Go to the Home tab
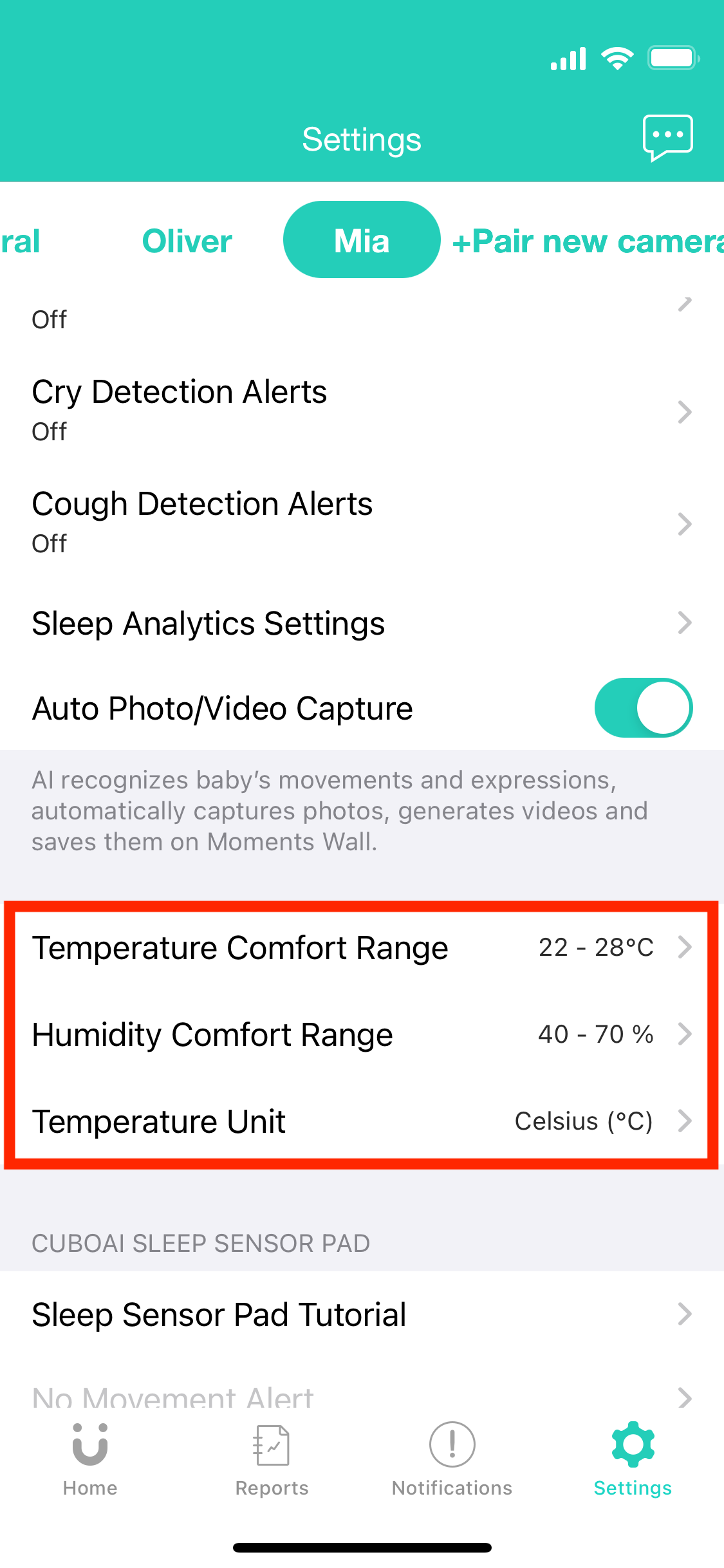724x1568 pixels. (90, 1459)
